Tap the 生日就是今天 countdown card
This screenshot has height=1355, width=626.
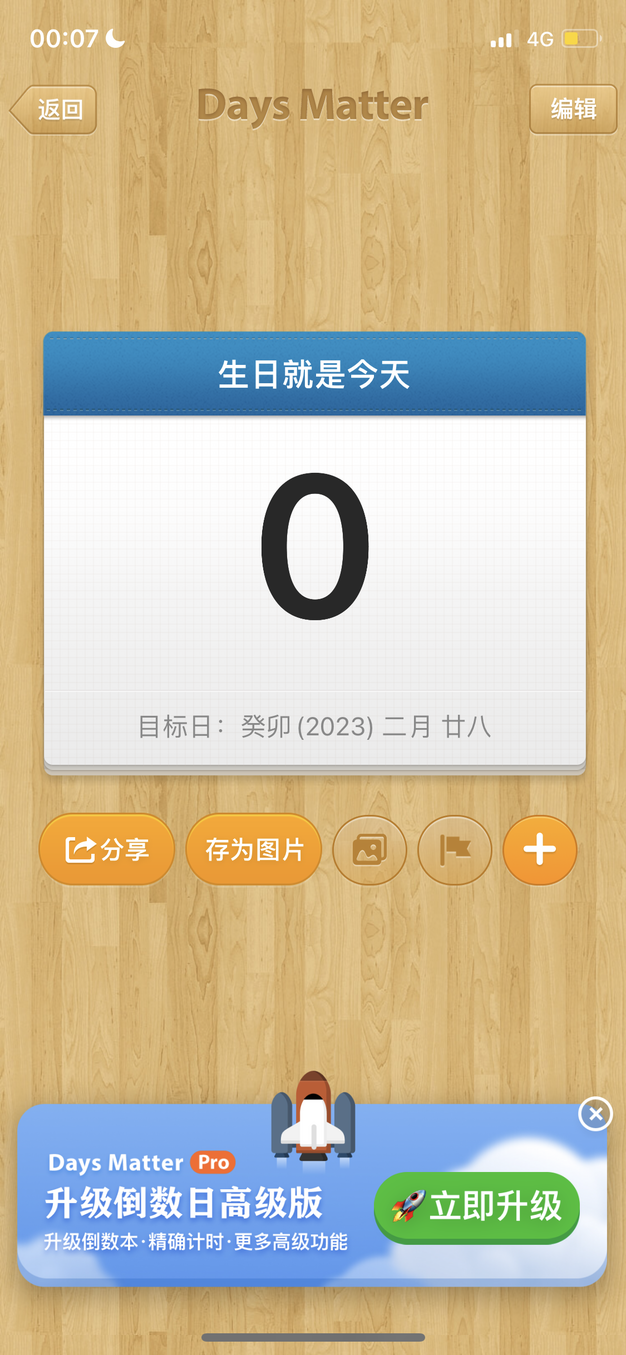[x=314, y=550]
